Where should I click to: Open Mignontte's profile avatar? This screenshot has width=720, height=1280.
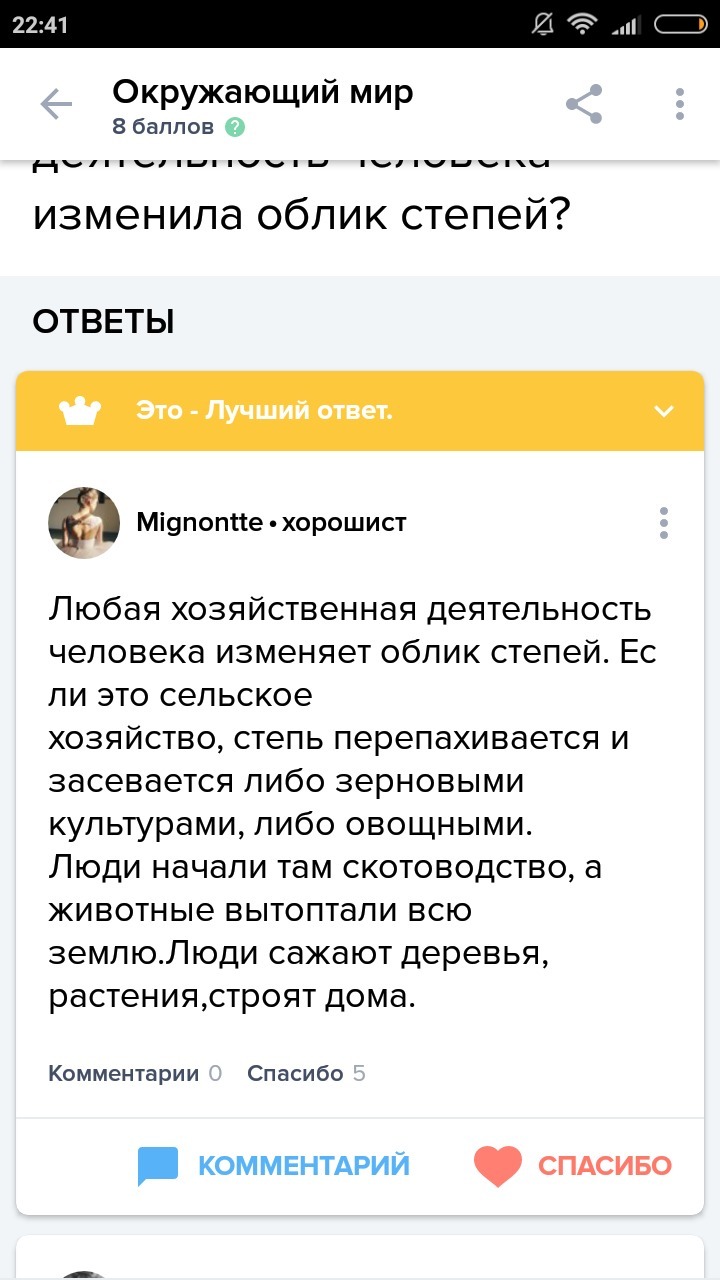pos(84,523)
